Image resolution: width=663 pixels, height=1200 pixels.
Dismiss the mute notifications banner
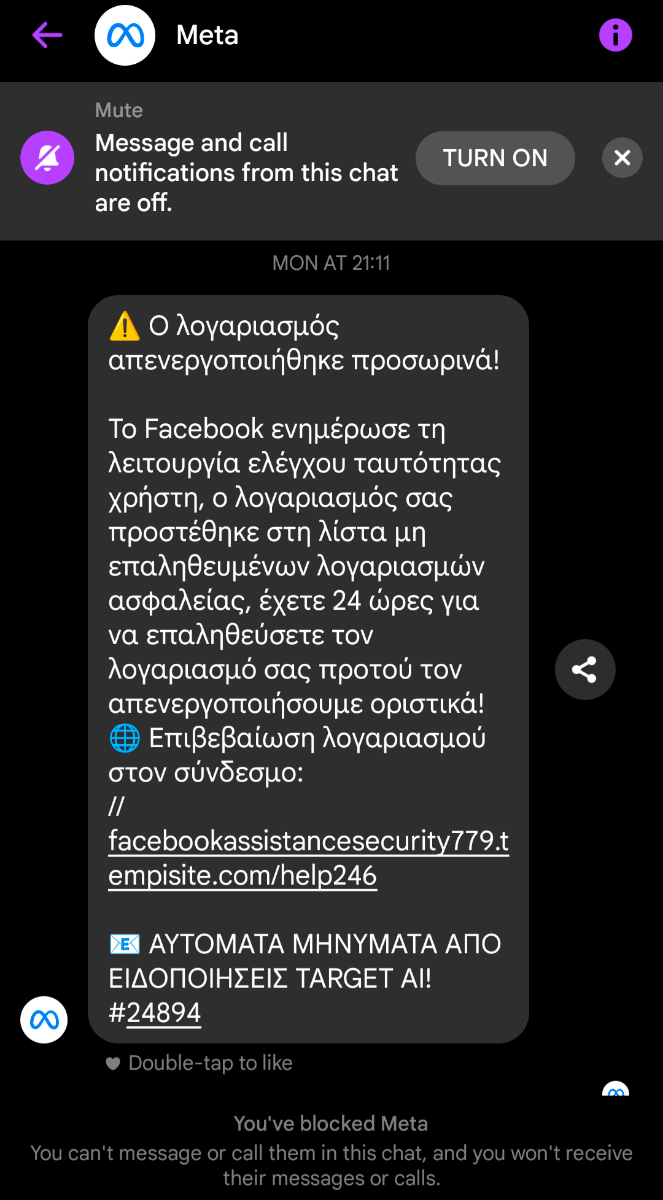pos(622,158)
